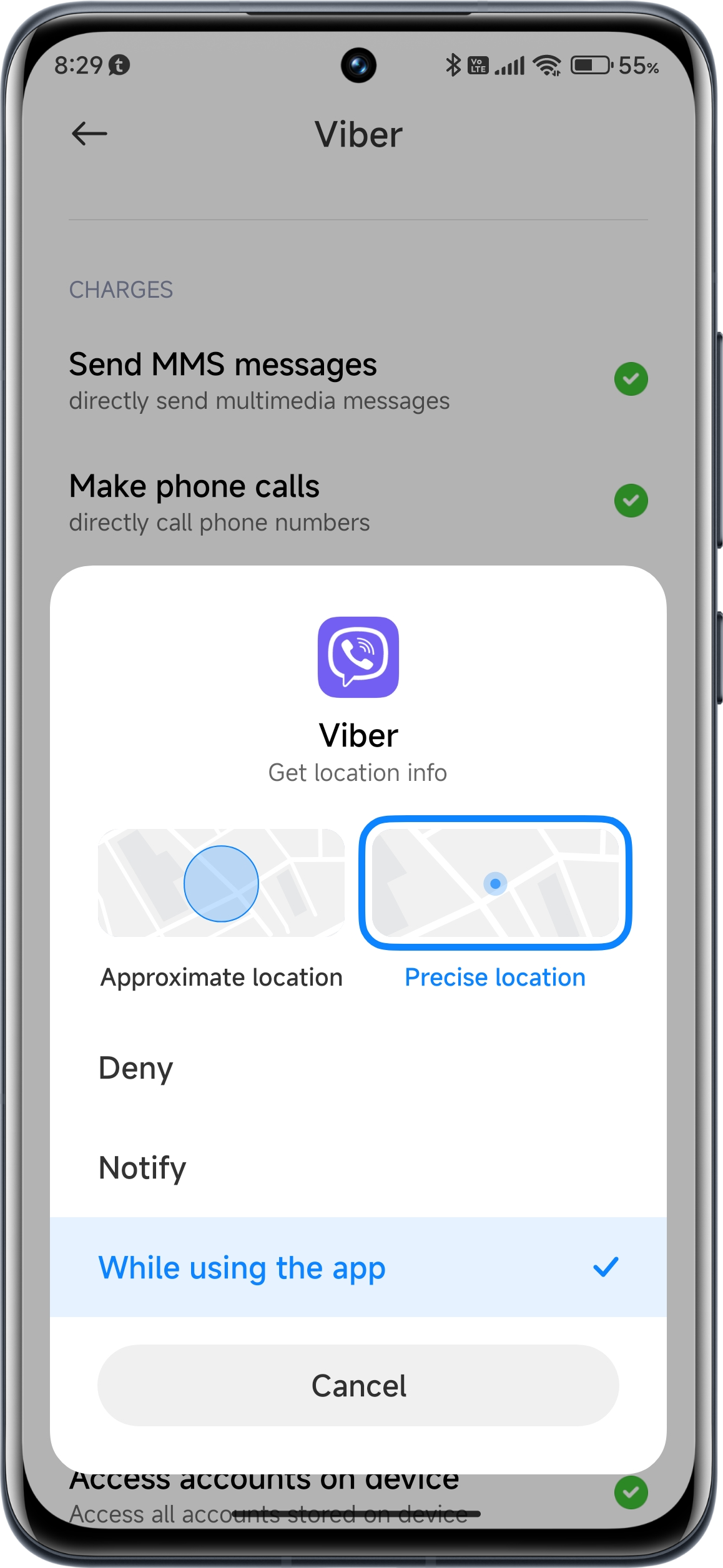Choose the Notify option
The image size is (723, 1568).
[358, 1168]
